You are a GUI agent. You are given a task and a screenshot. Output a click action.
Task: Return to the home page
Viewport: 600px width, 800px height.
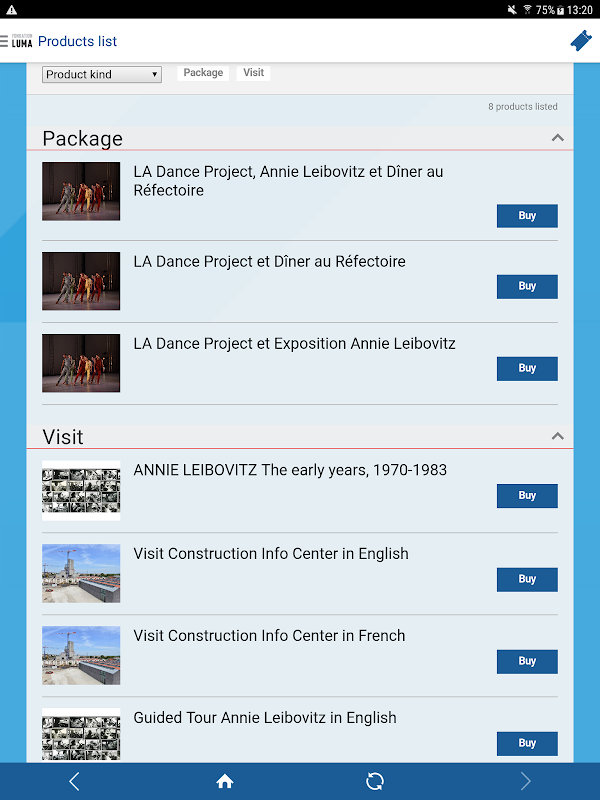pos(225,782)
